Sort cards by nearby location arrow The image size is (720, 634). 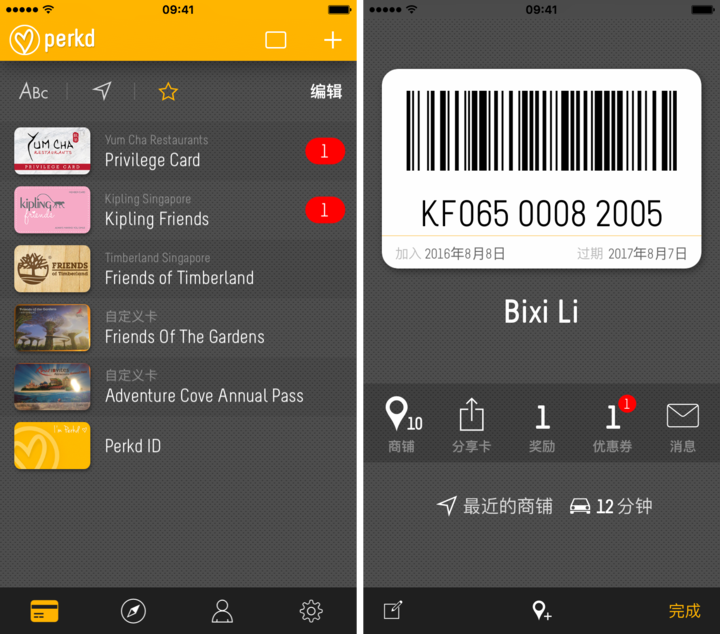point(102,92)
